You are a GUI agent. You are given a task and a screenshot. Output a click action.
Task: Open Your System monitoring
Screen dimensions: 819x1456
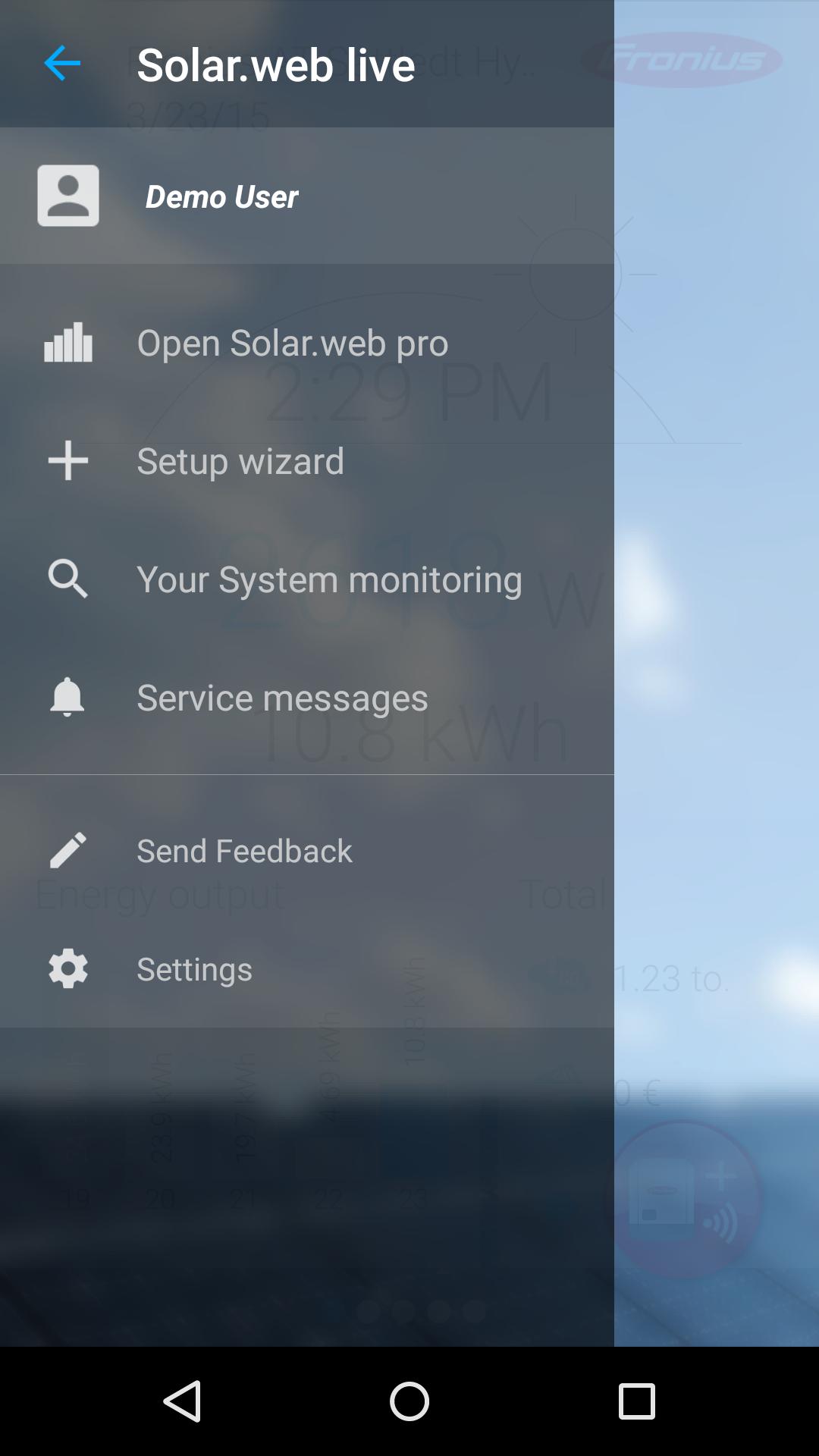(329, 579)
